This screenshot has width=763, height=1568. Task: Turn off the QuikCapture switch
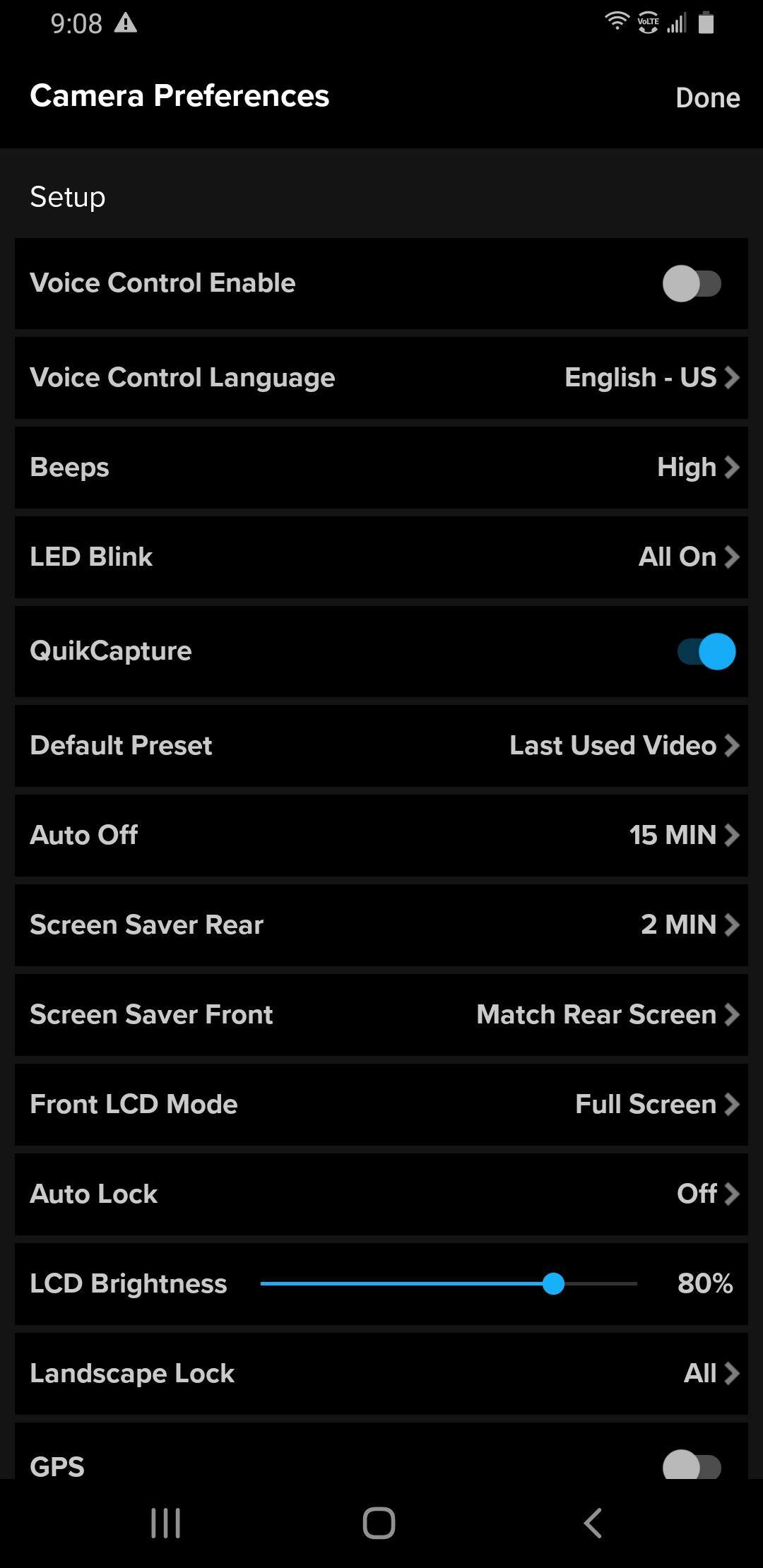tap(706, 651)
